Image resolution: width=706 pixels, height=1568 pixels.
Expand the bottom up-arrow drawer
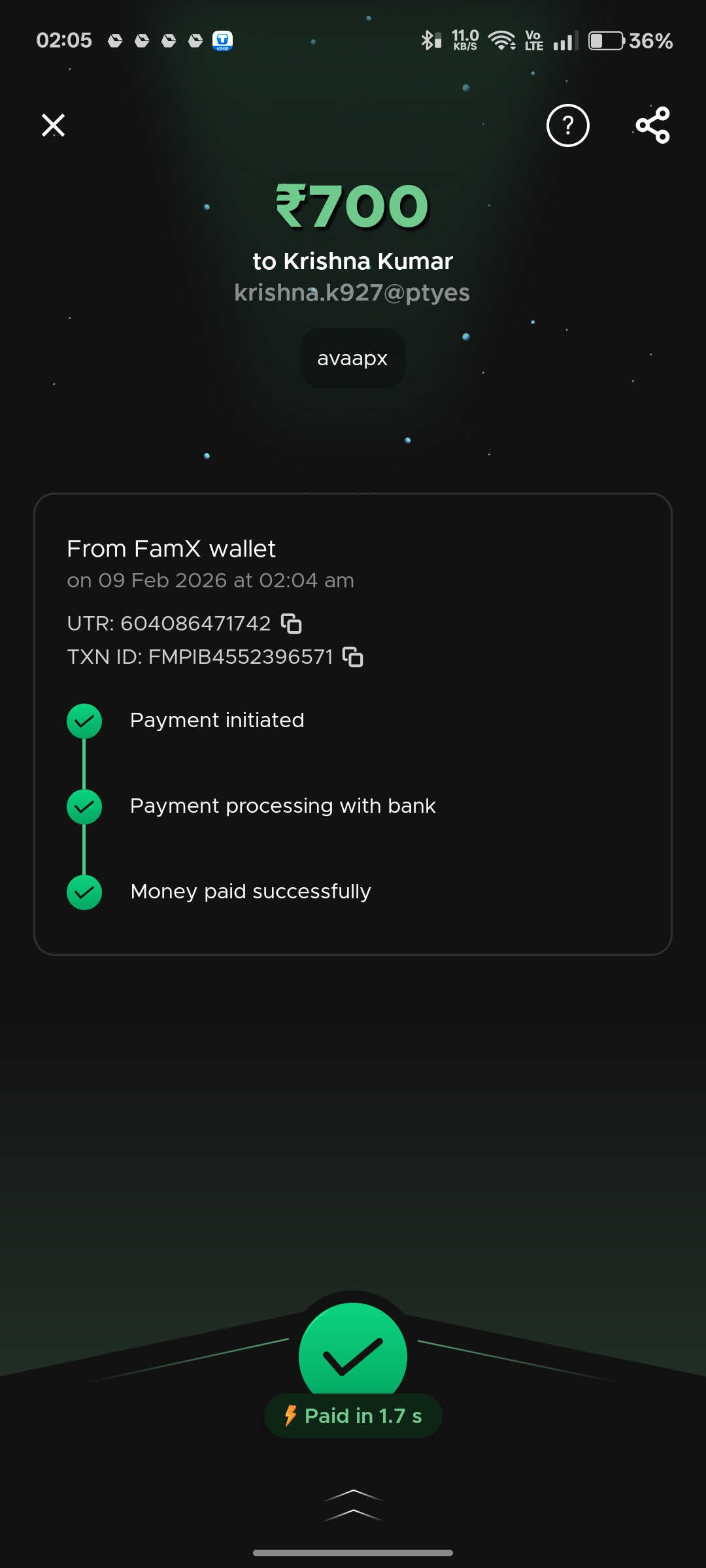tap(353, 1505)
